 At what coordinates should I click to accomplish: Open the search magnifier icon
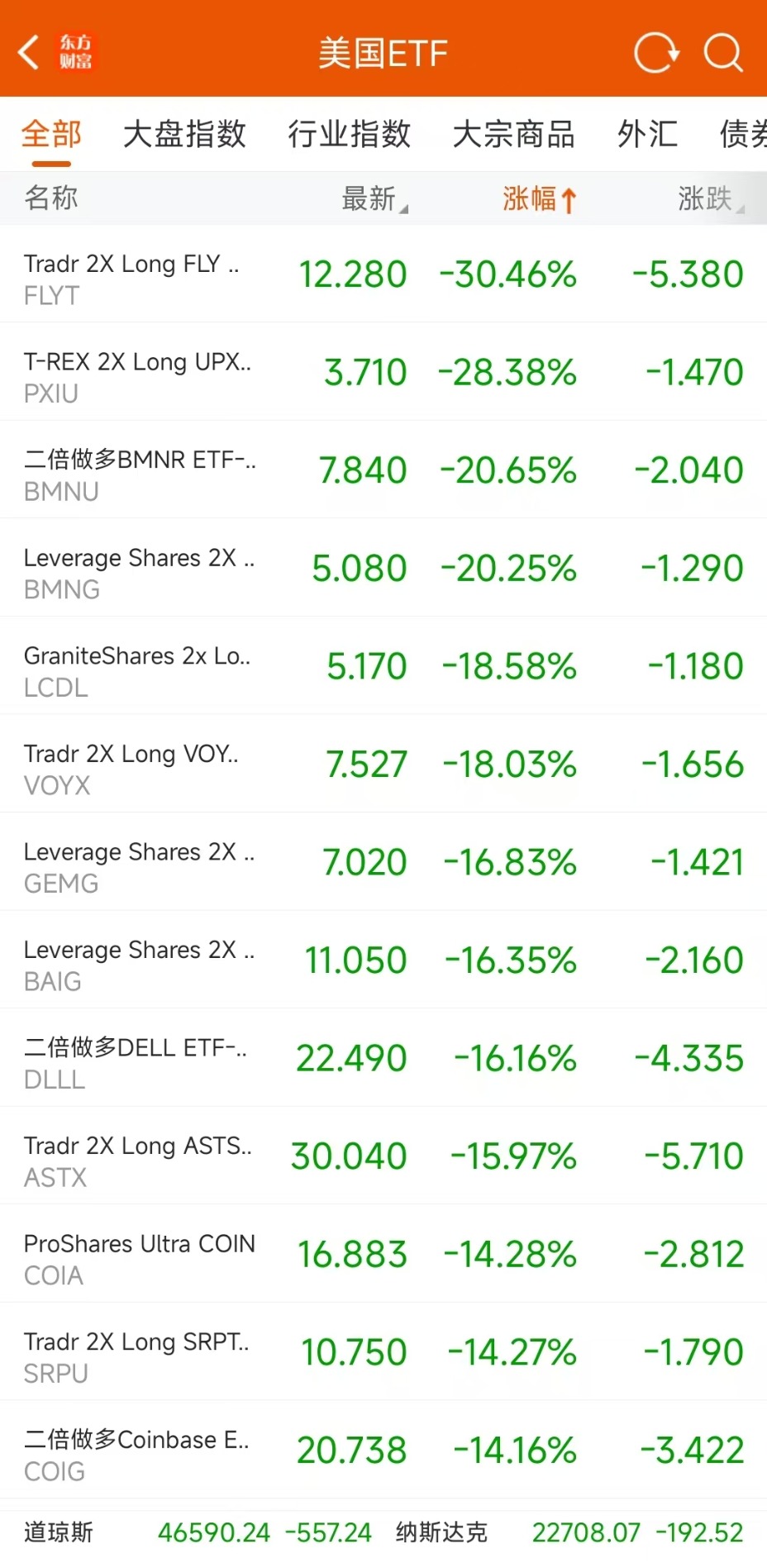click(x=723, y=53)
